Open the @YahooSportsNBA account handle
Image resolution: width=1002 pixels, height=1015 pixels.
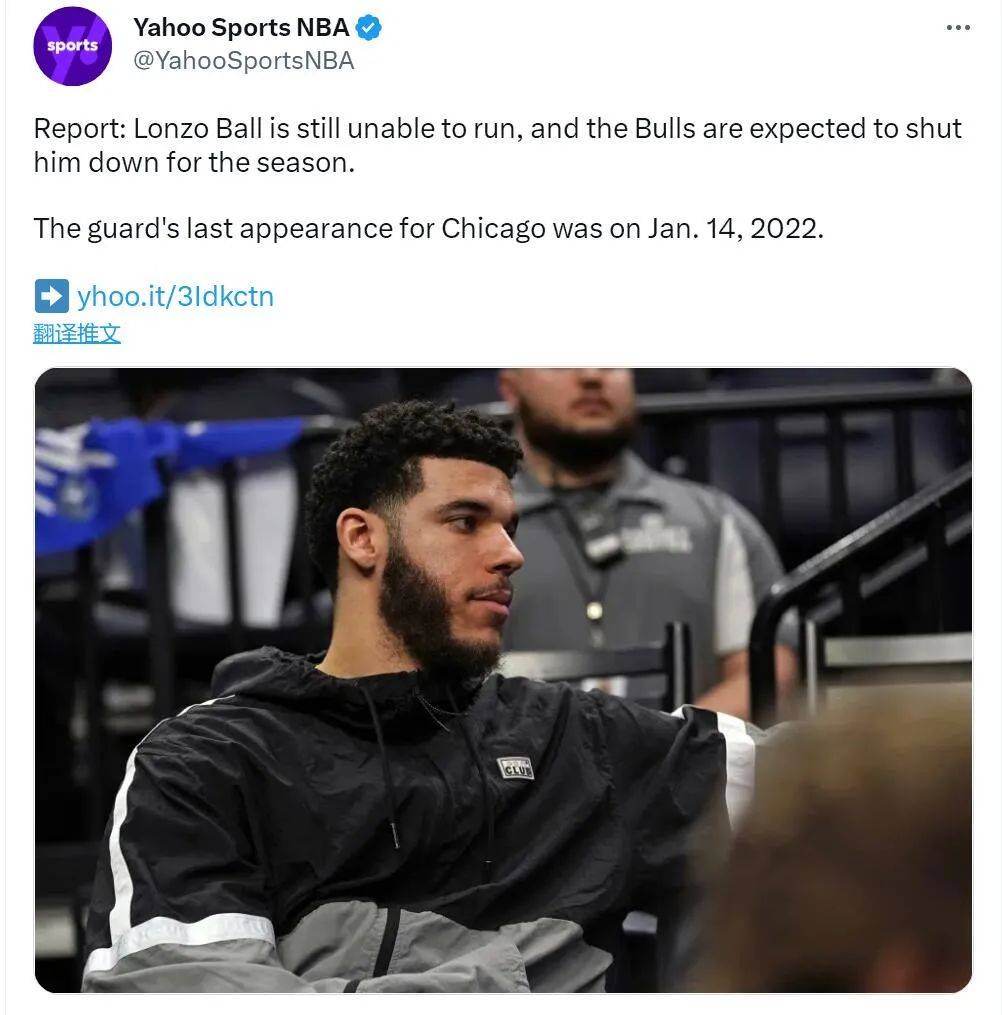(244, 61)
